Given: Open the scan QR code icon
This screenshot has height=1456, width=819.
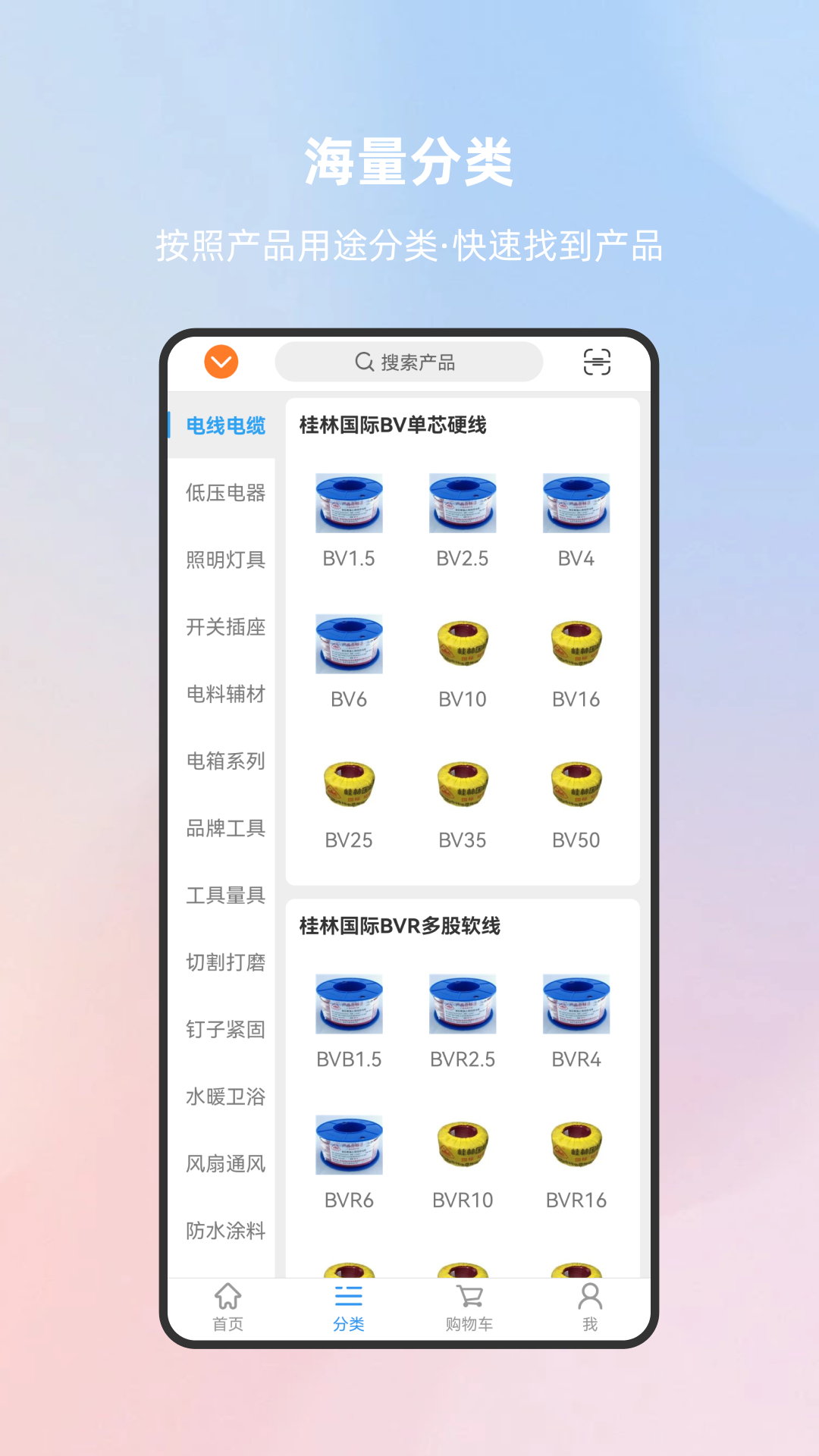Looking at the screenshot, I should (x=598, y=362).
